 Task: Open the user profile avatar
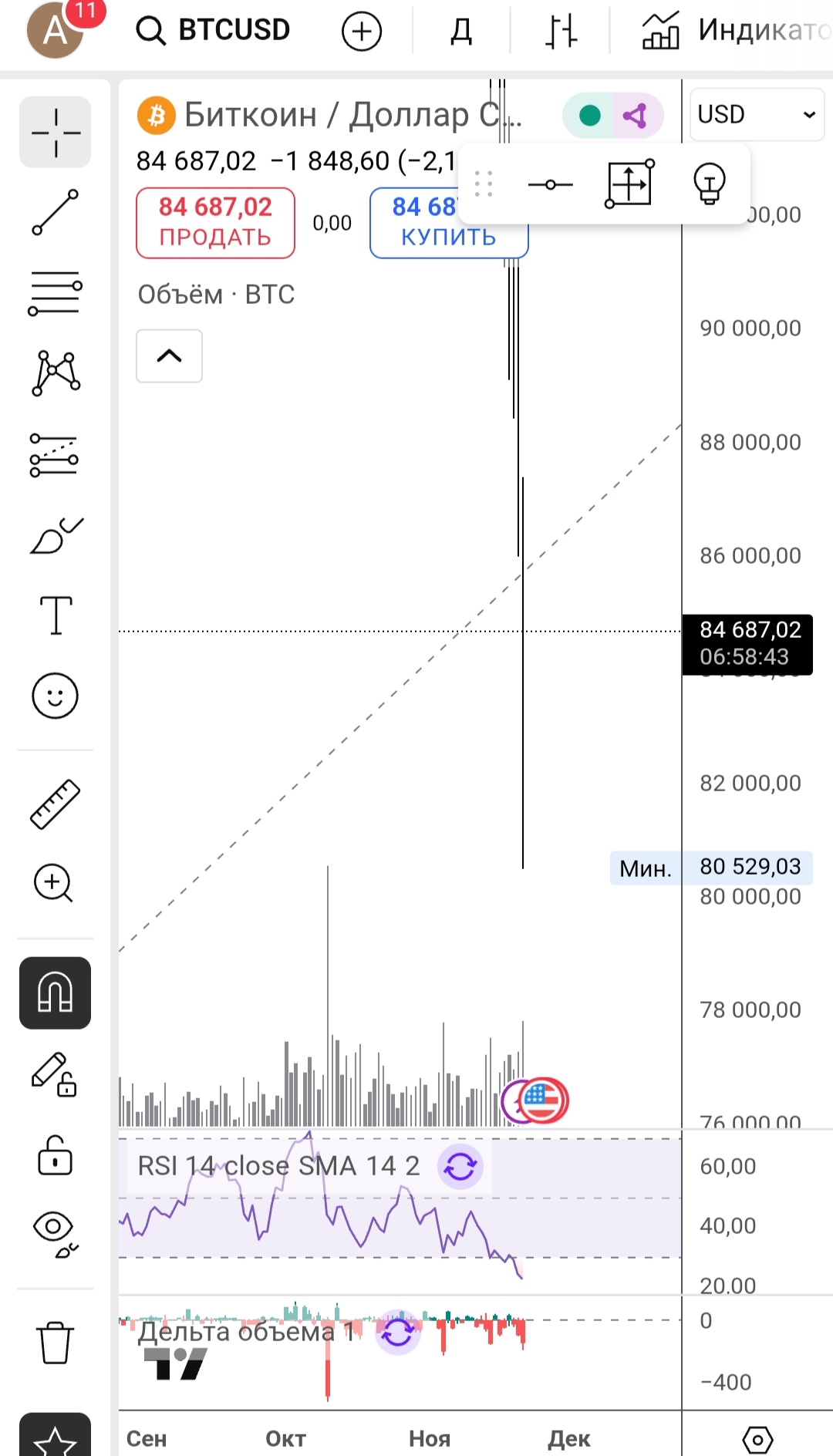coord(56,31)
